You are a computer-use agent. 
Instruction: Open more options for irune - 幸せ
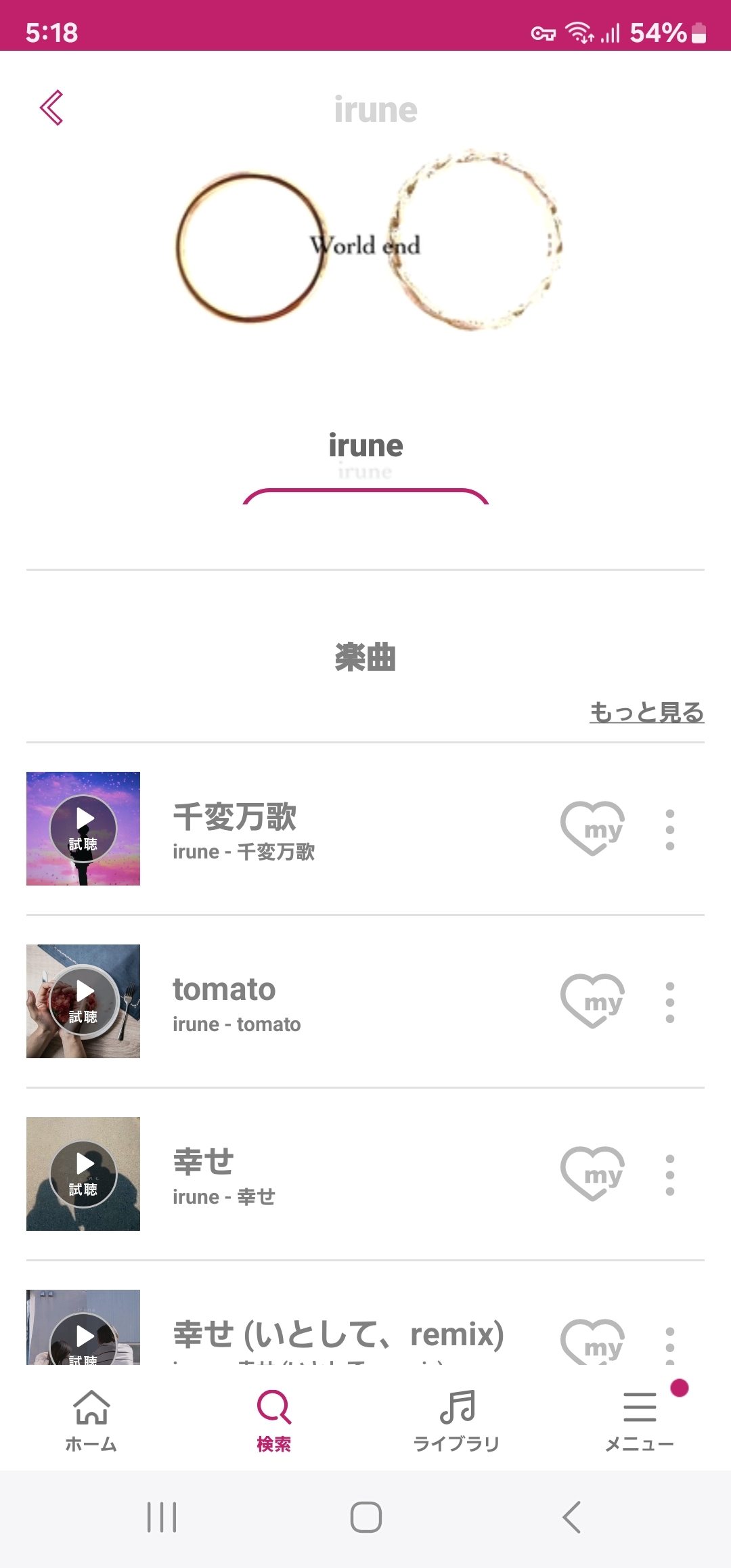tap(669, 1174)
